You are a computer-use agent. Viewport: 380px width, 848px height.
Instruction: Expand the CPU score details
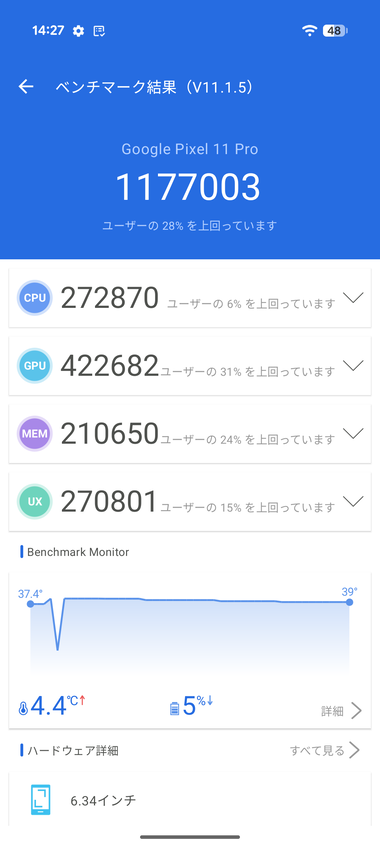353,297
